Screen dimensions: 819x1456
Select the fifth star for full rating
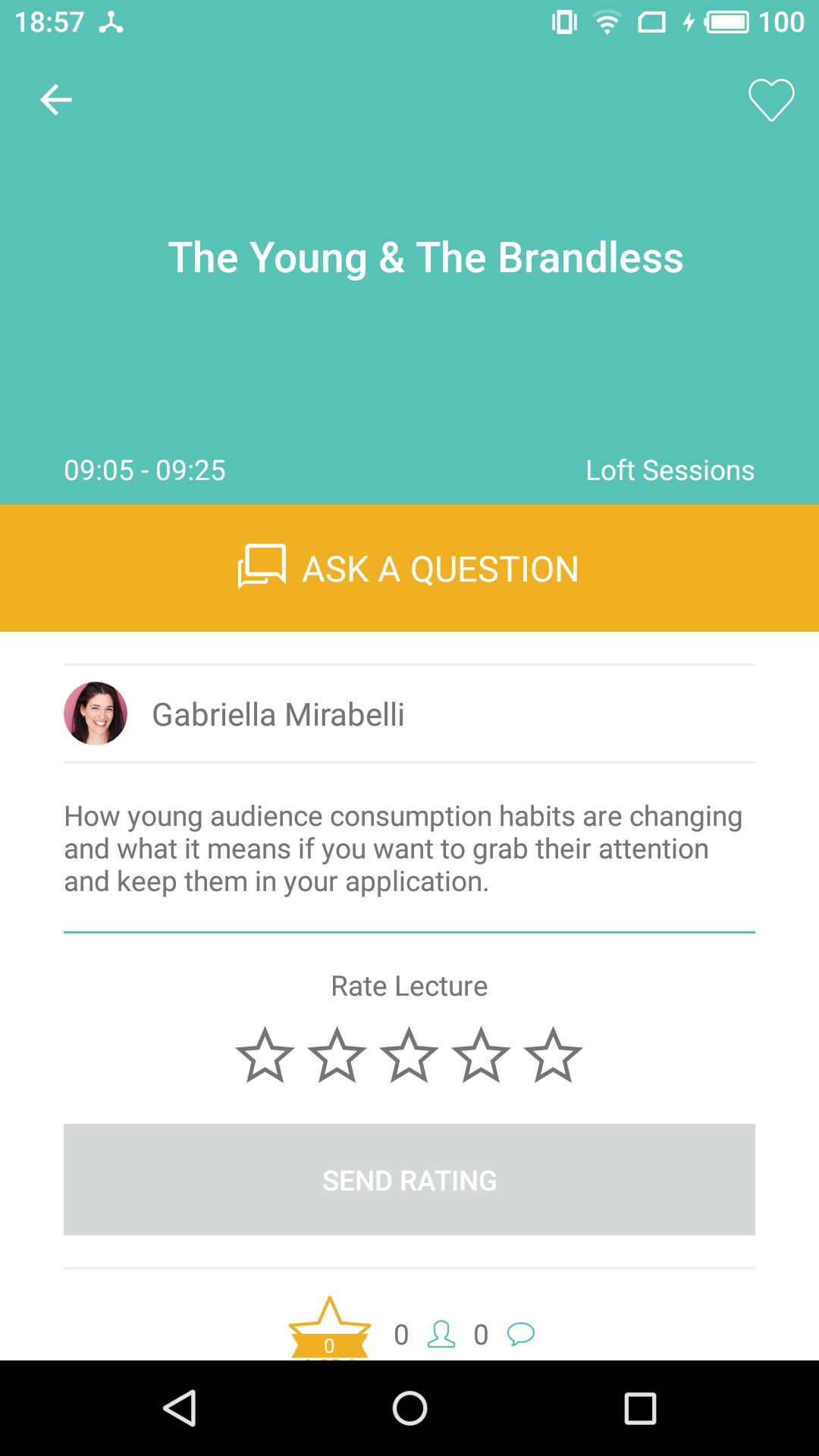pyautogui.click(x=553, y=1054)
